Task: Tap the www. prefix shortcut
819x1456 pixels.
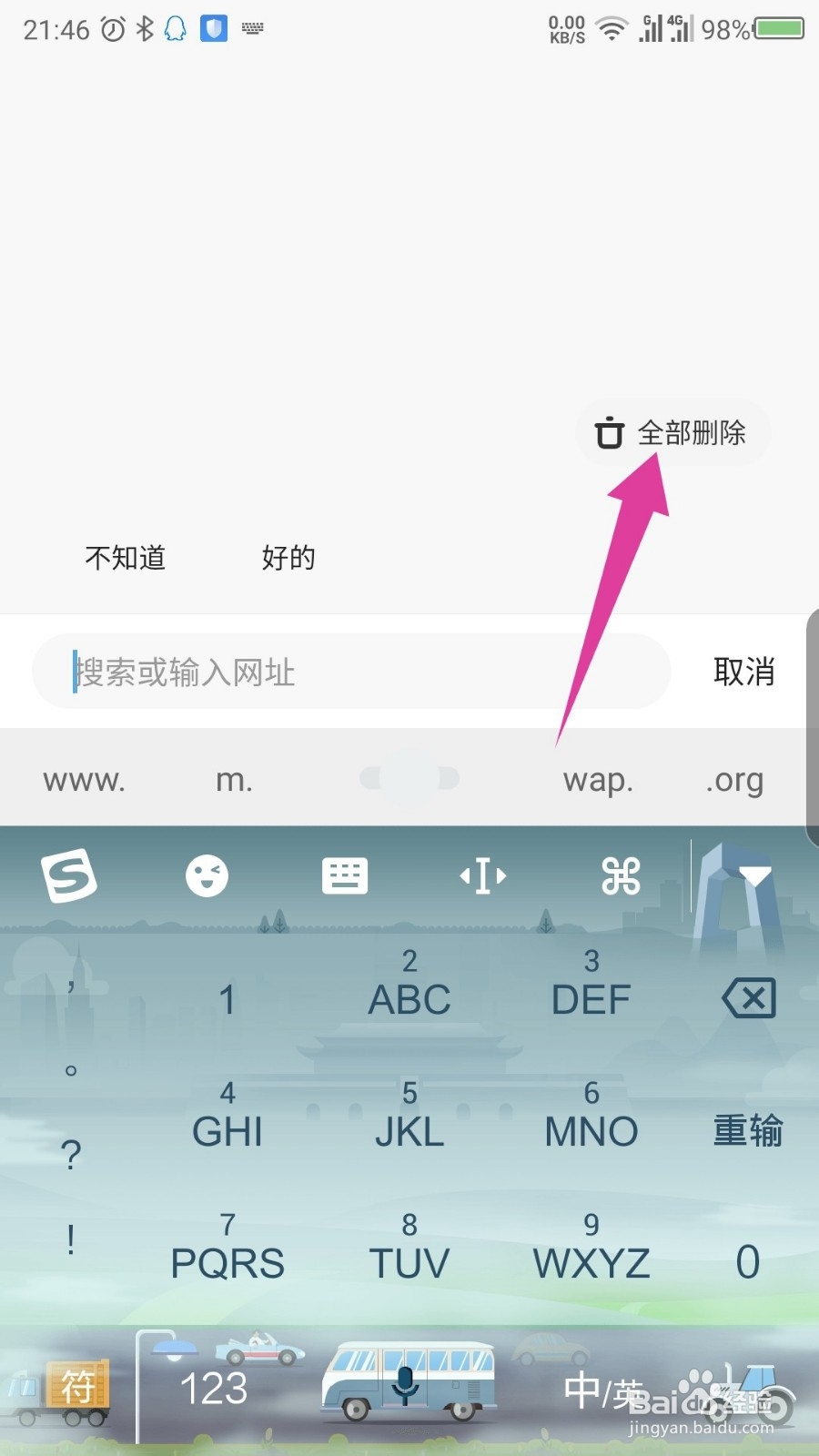Action: pos(83,779)
